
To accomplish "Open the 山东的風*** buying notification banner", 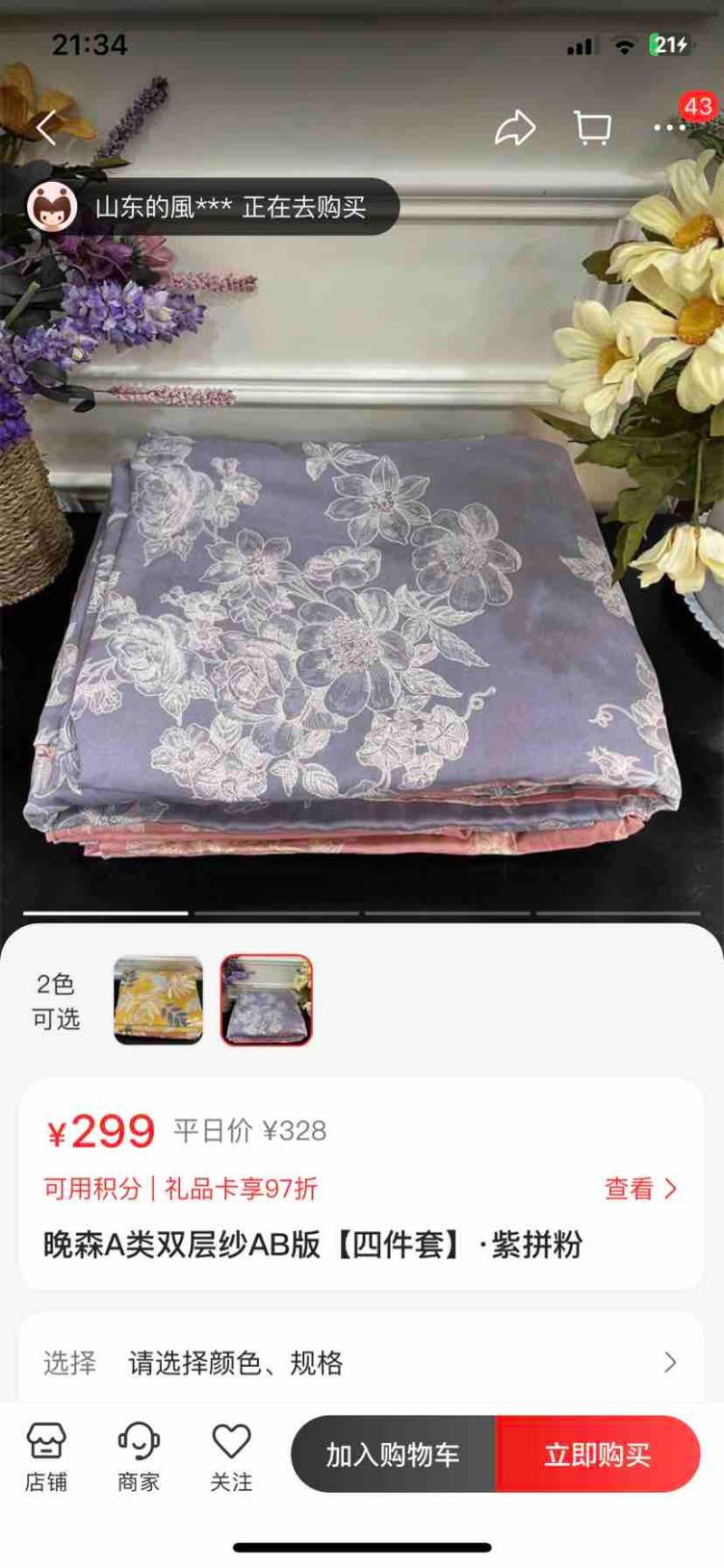I will pyautogui.click(x=213, y=207).
